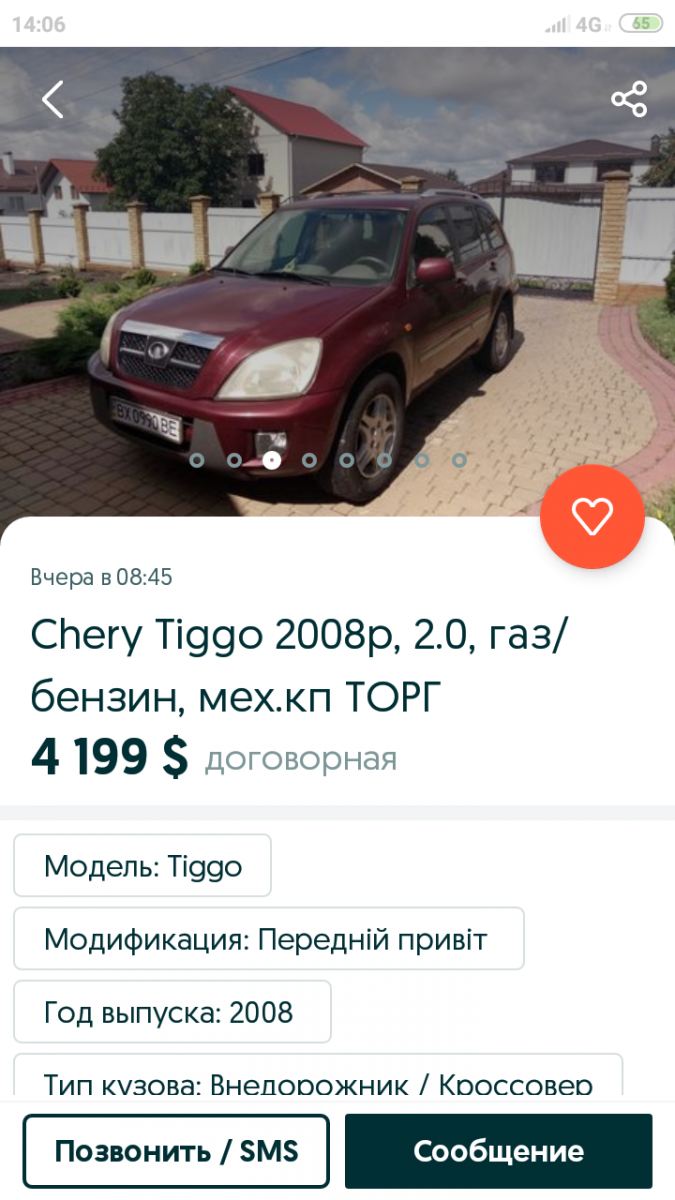Image resolution: width=675 pixels, height=1200 pixels.
Task: Select the Год выпуска: 2008 chip
Action: (171, 1012)
